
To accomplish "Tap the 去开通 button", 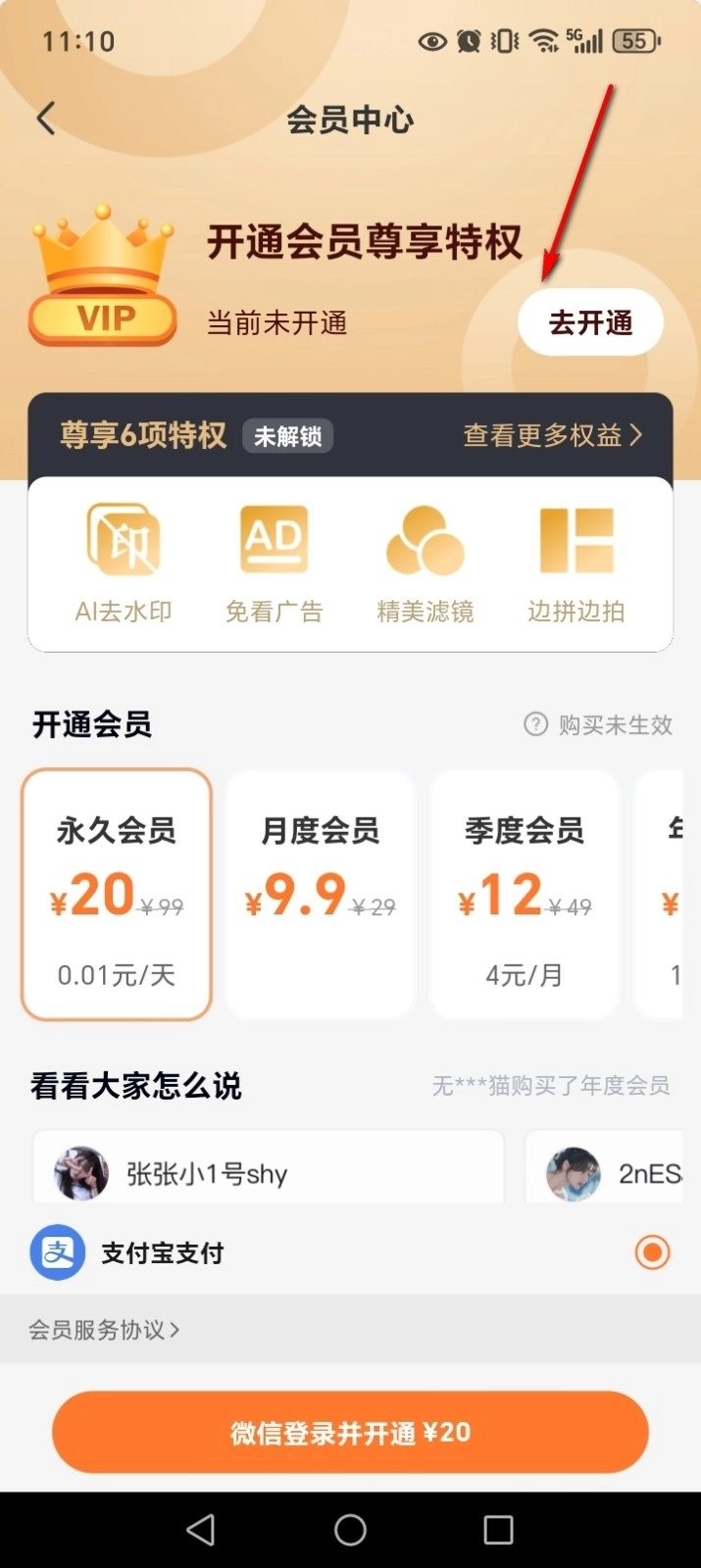I will coord(590,322).
